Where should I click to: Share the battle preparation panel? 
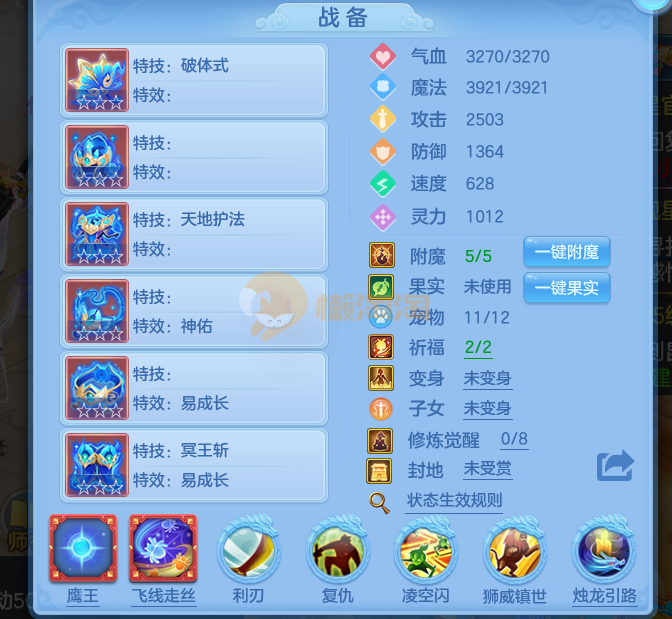coord(615,465)
